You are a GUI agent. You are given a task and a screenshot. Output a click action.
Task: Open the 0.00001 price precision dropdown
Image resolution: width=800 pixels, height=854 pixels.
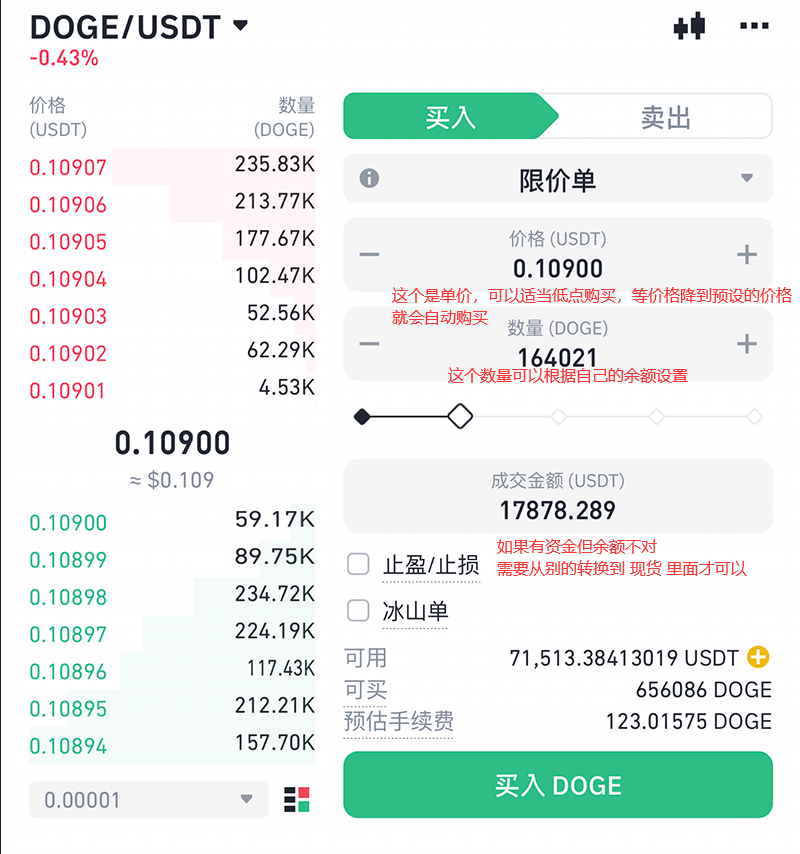tap(148, 799)
